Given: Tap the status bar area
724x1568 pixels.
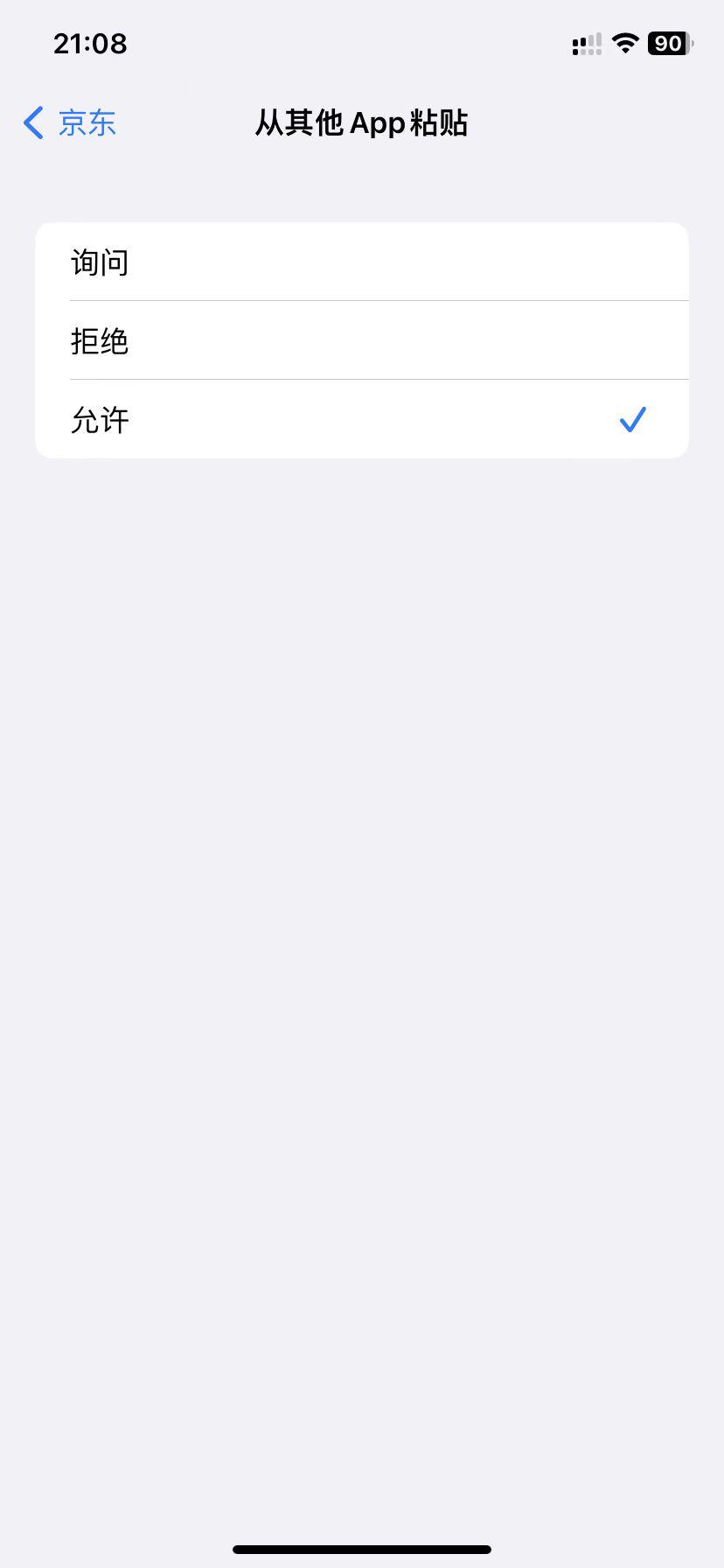Looking at the screenshot, I should coord(361,43).
